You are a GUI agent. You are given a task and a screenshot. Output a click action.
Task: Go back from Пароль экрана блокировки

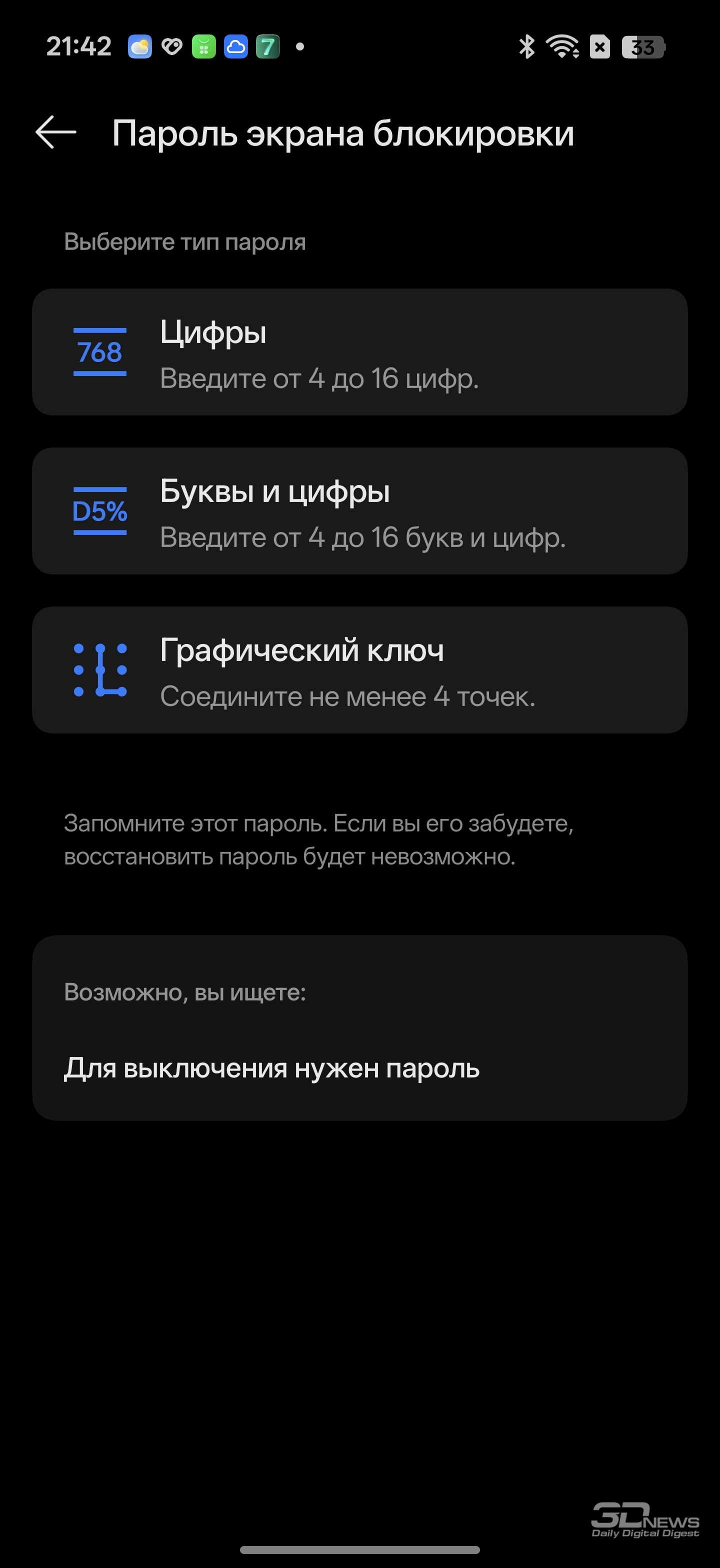55,132
